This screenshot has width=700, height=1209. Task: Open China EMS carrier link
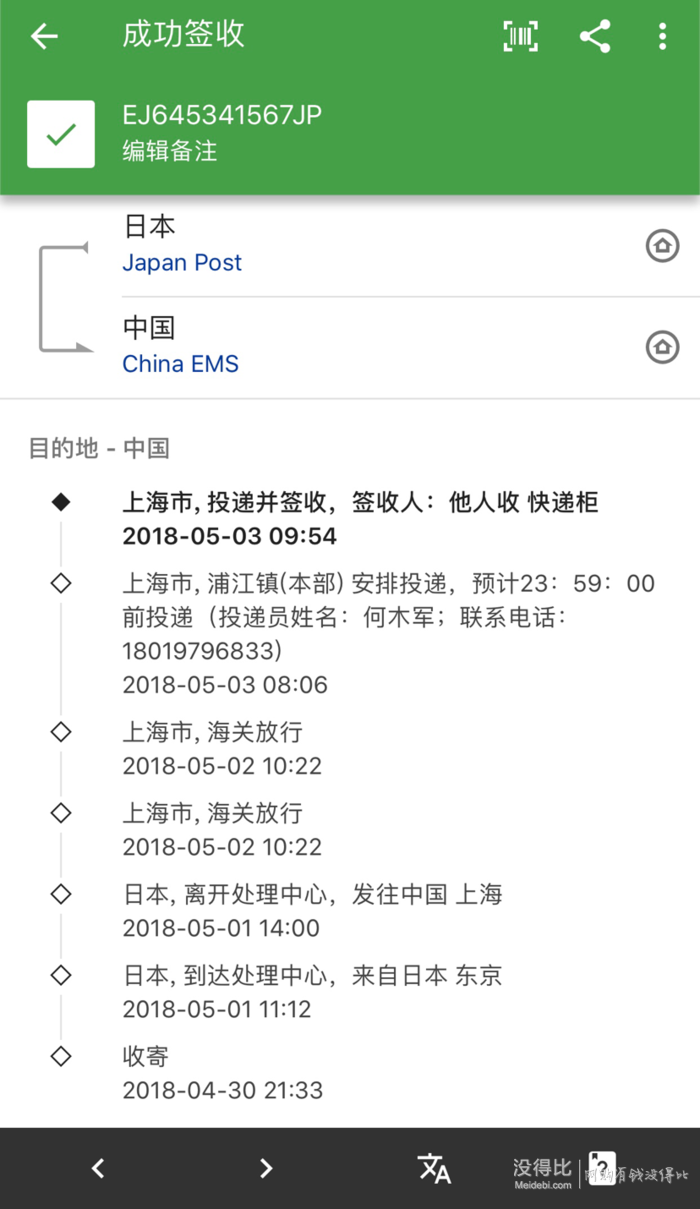pyautogui.click(x=180, y=364)
